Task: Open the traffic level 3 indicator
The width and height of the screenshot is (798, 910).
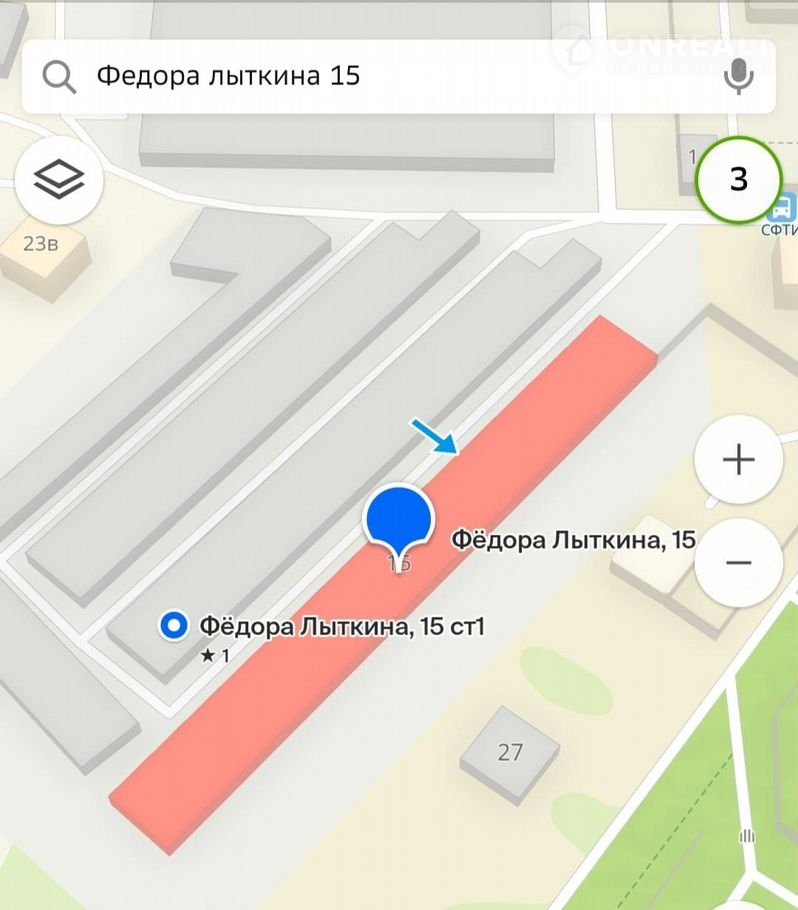Action: (x=738, y=179)
